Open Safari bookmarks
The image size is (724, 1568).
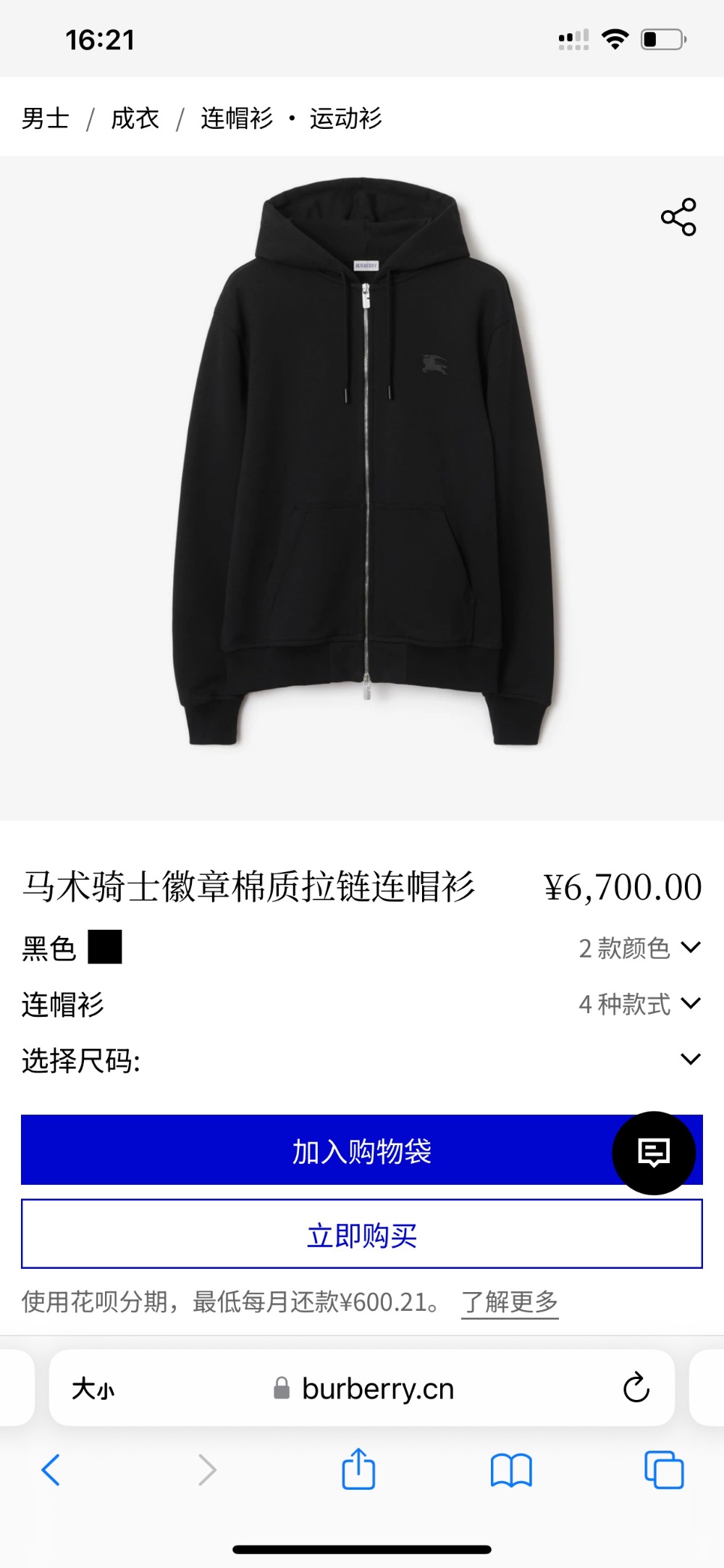point(510,1470)
